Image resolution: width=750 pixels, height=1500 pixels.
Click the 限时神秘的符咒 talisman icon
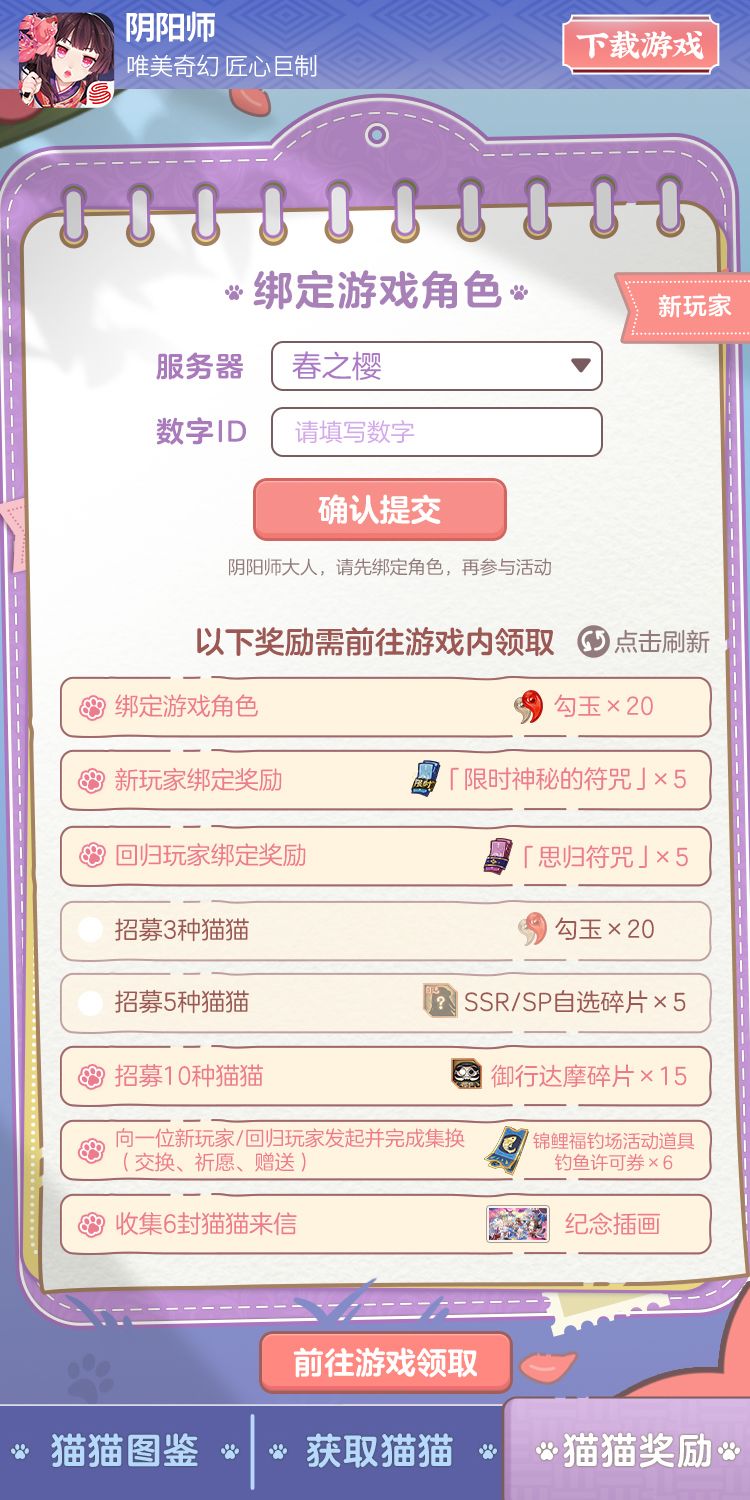click(x=428, y=781)
